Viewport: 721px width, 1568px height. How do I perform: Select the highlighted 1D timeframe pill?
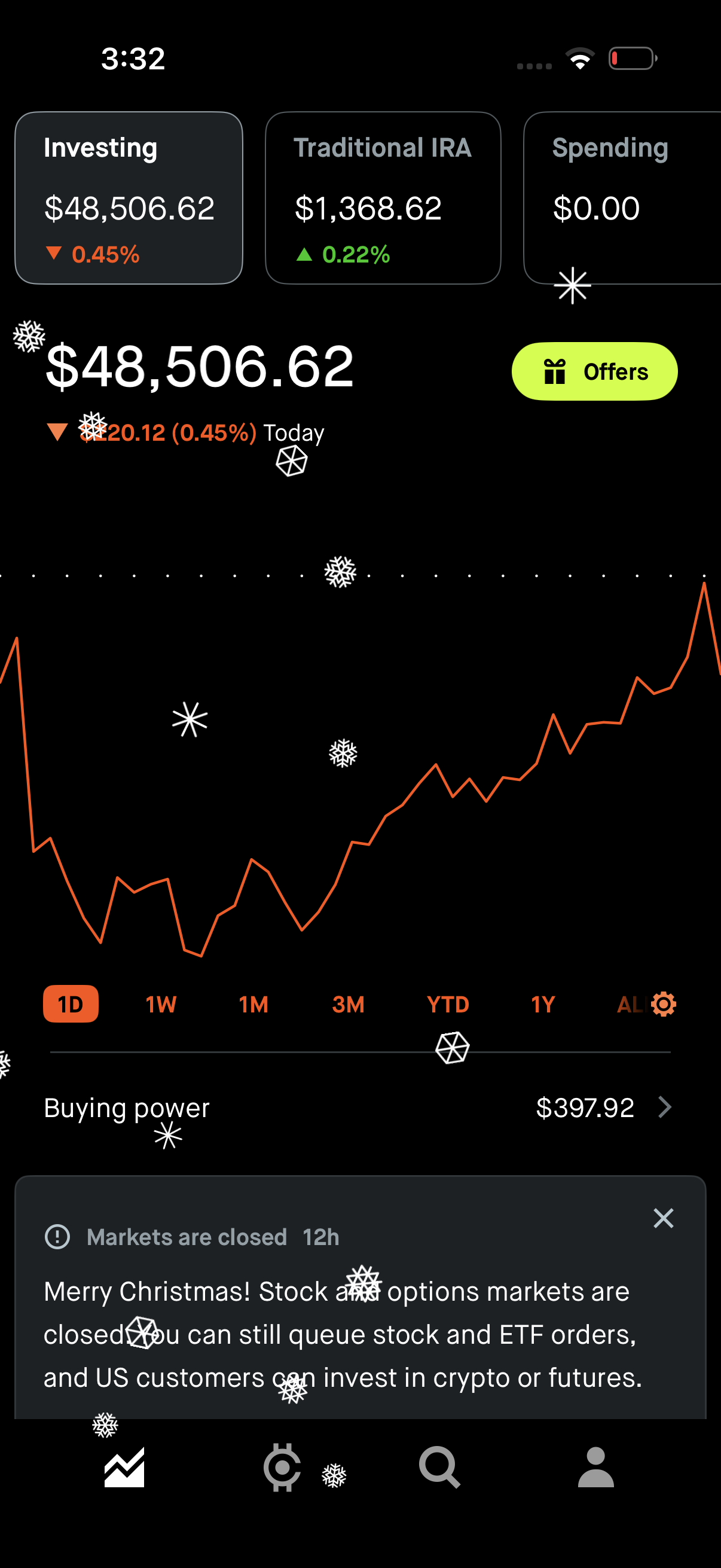[71, 1003]
